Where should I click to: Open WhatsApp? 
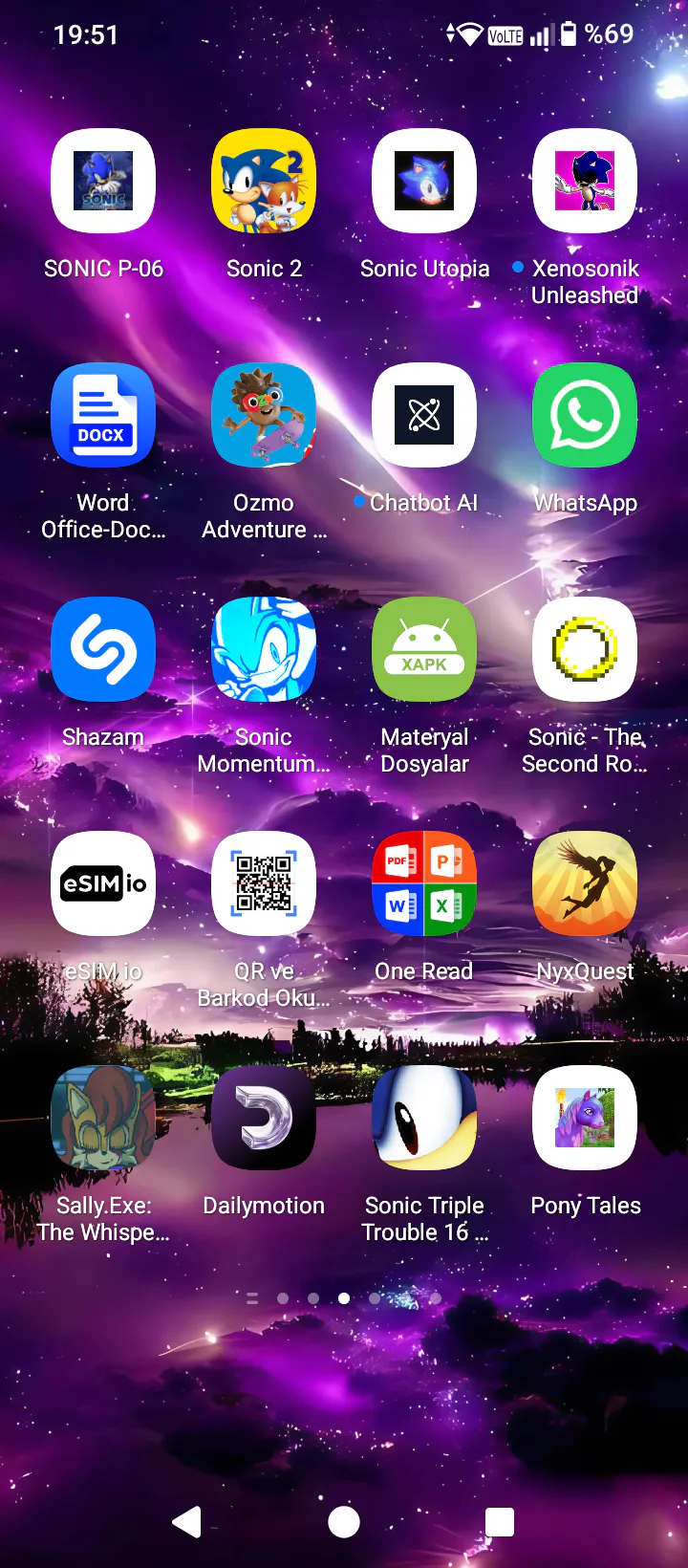coord(585,416)
